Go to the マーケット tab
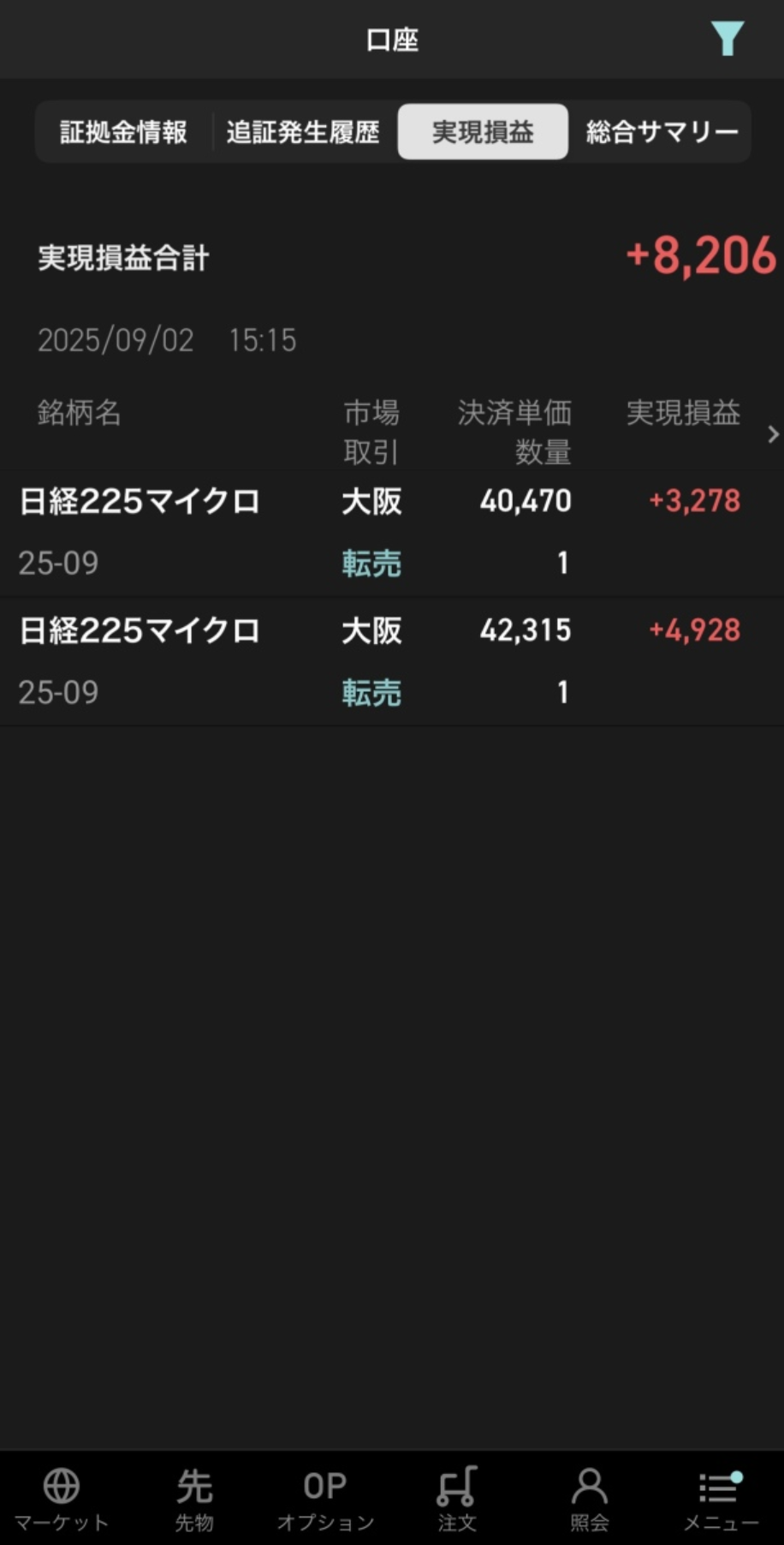 pos(62,1499)
